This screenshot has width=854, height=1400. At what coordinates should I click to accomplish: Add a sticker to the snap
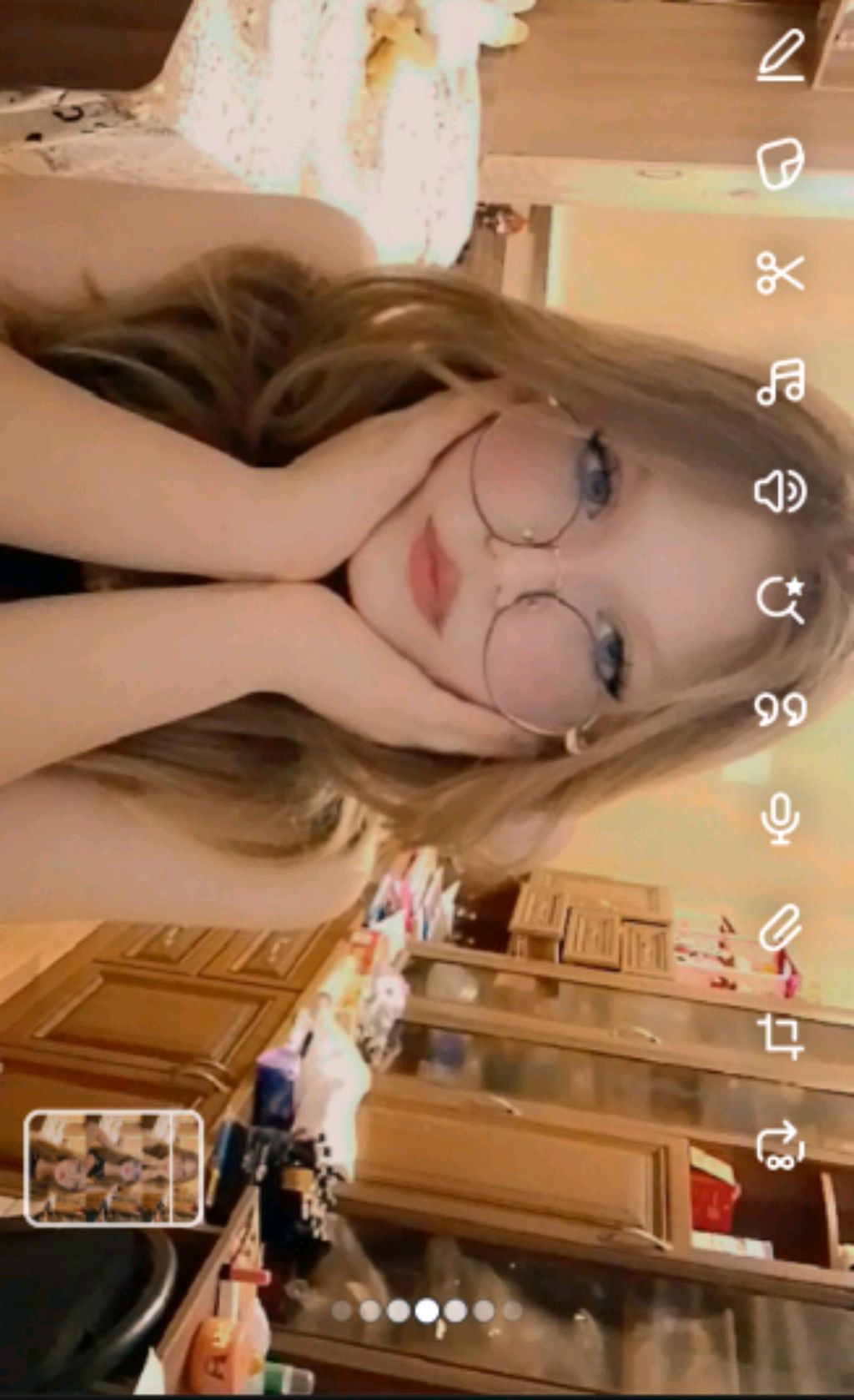(x=781, y=164)
